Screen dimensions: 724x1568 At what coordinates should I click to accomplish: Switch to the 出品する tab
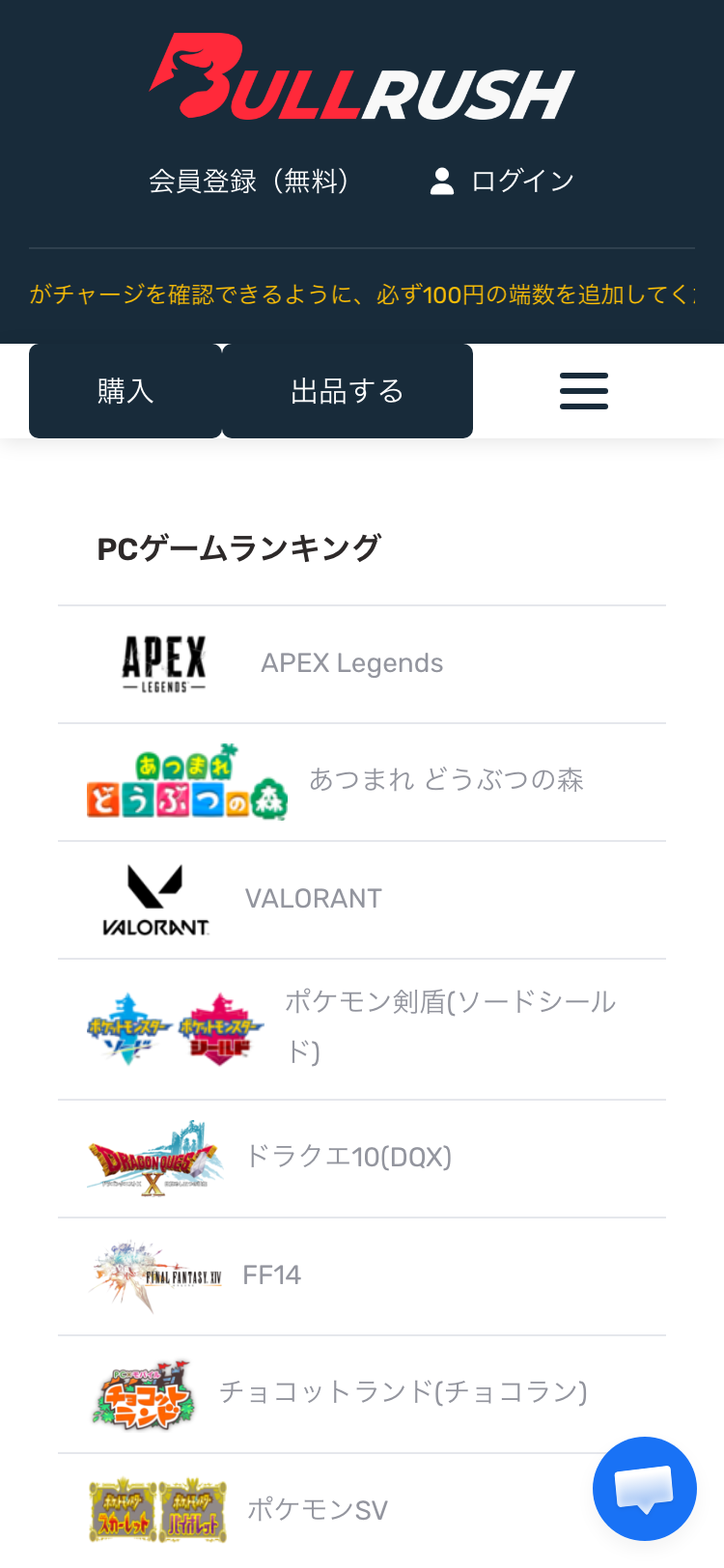point(347,390)
